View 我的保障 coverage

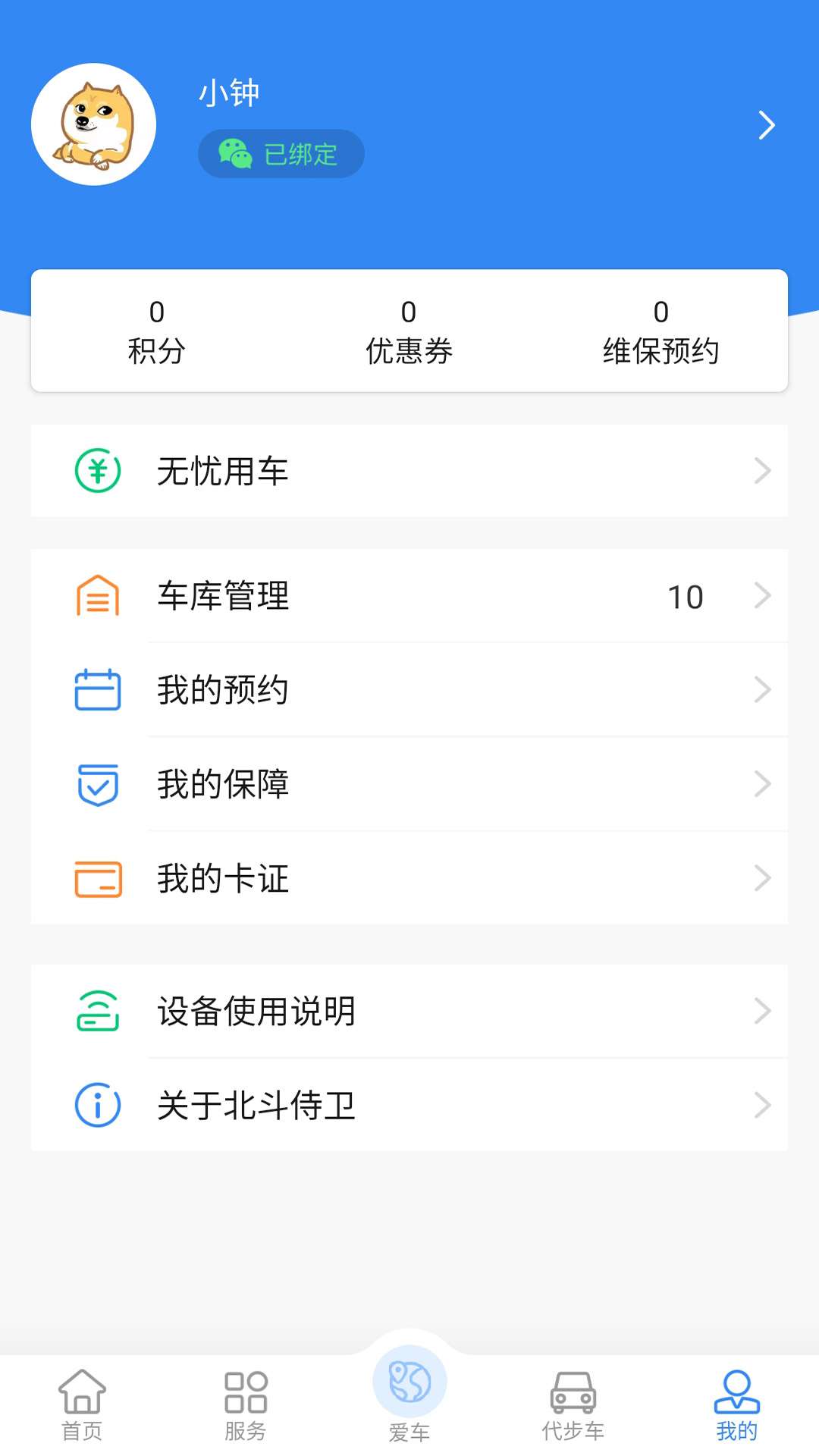click(409, 784)
